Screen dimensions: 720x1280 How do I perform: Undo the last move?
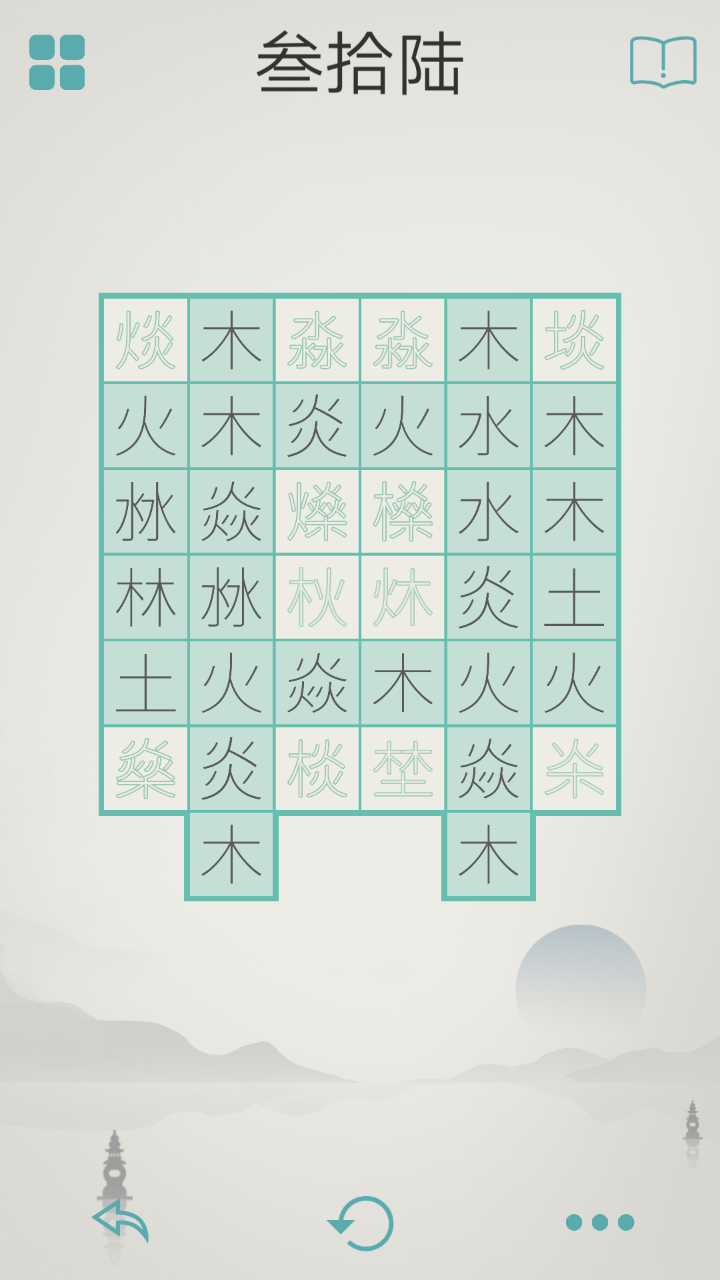tap(120, 1221)
